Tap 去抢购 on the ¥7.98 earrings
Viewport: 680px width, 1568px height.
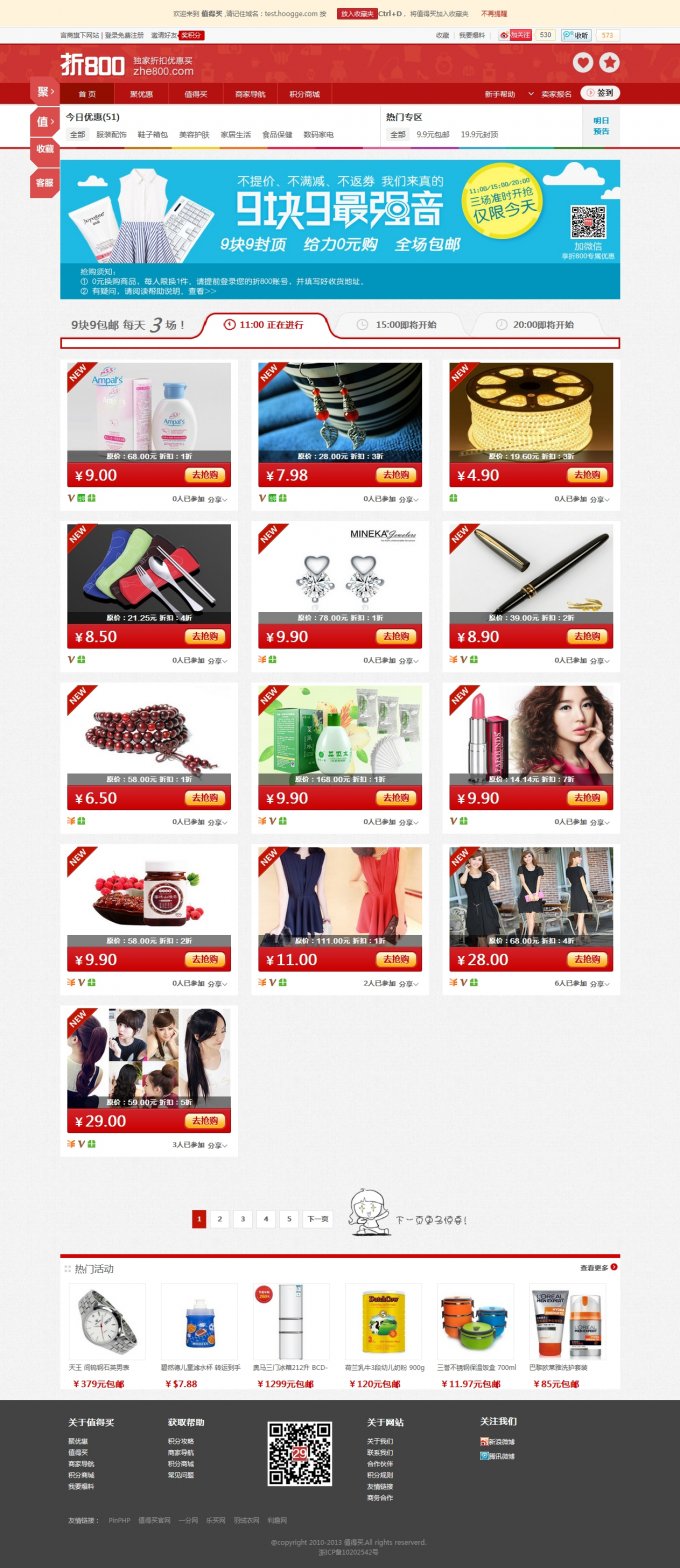click(396, 475)
